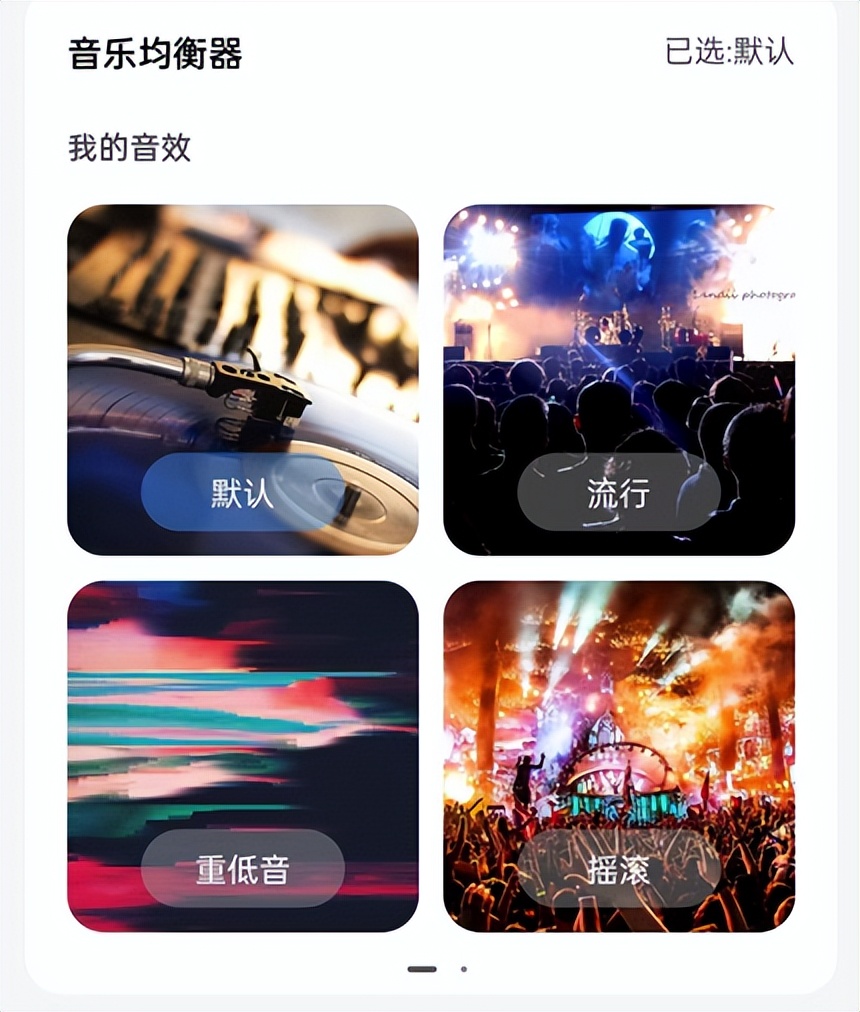
Task: Open the abstract waves thumbnail for 重低音
Action: coord(243,700)
